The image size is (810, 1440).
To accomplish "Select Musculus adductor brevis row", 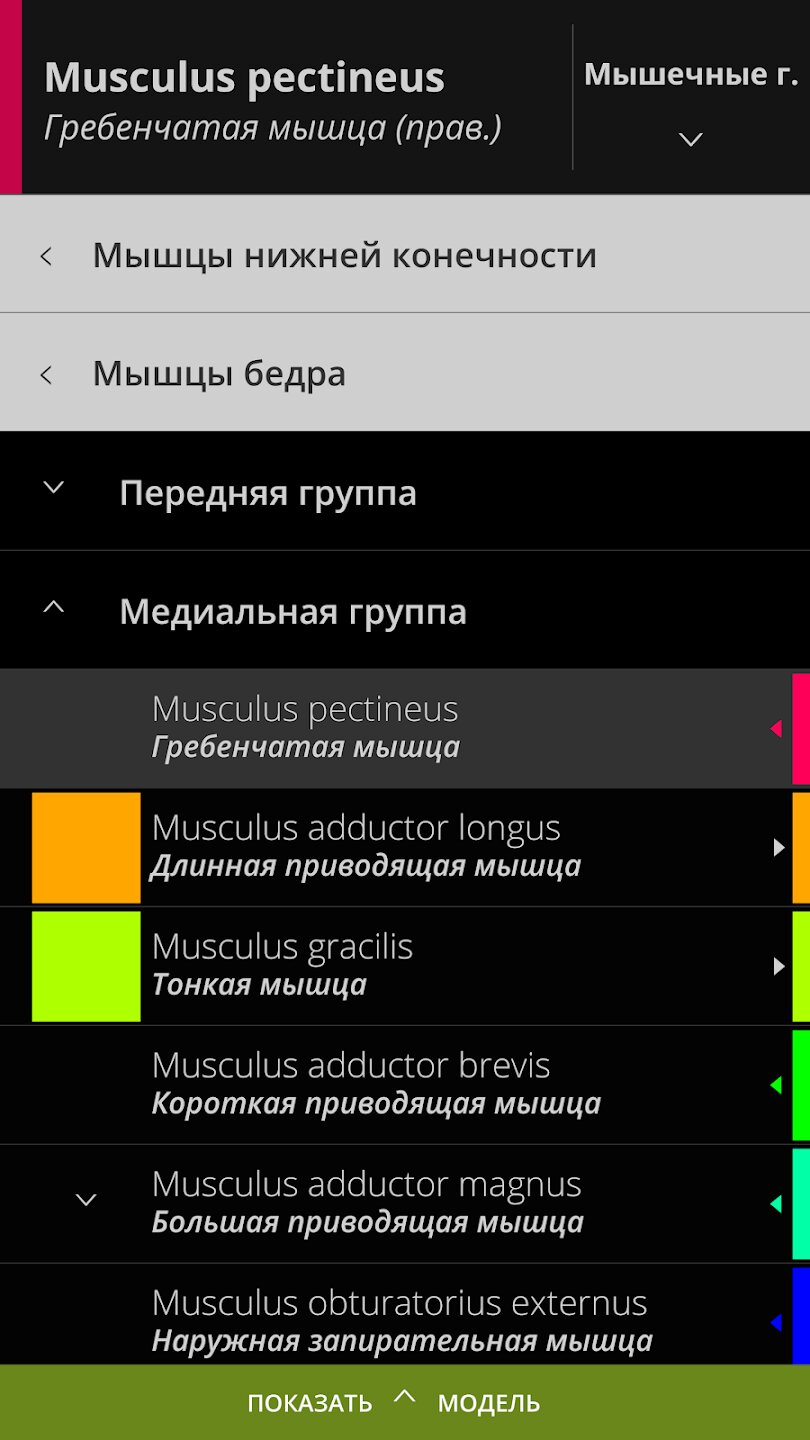I will pyautogui.click(x=400, y=1085).
